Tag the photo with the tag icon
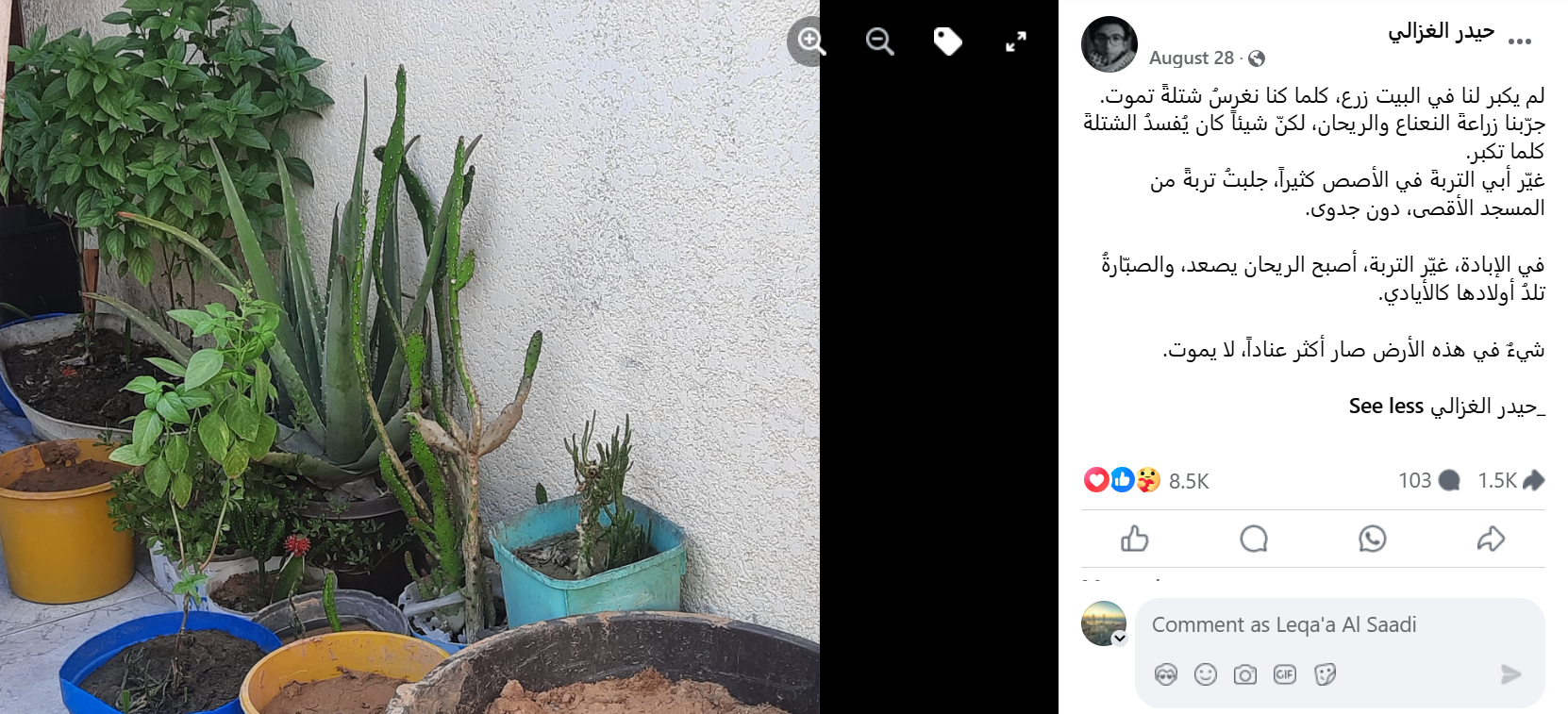Viewport: 1568px width, 714px height. [x=947, y=42]
